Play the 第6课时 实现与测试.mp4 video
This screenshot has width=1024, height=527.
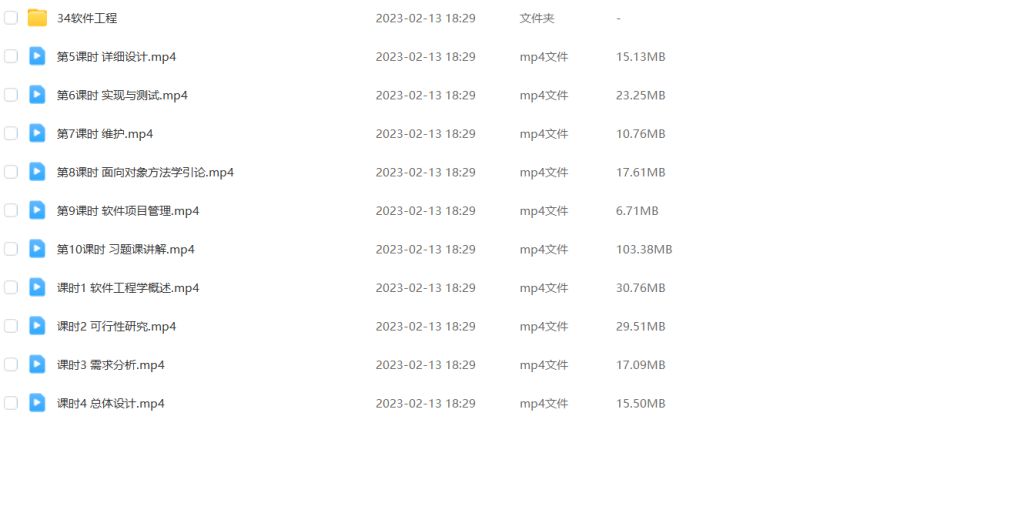[122, 95]
